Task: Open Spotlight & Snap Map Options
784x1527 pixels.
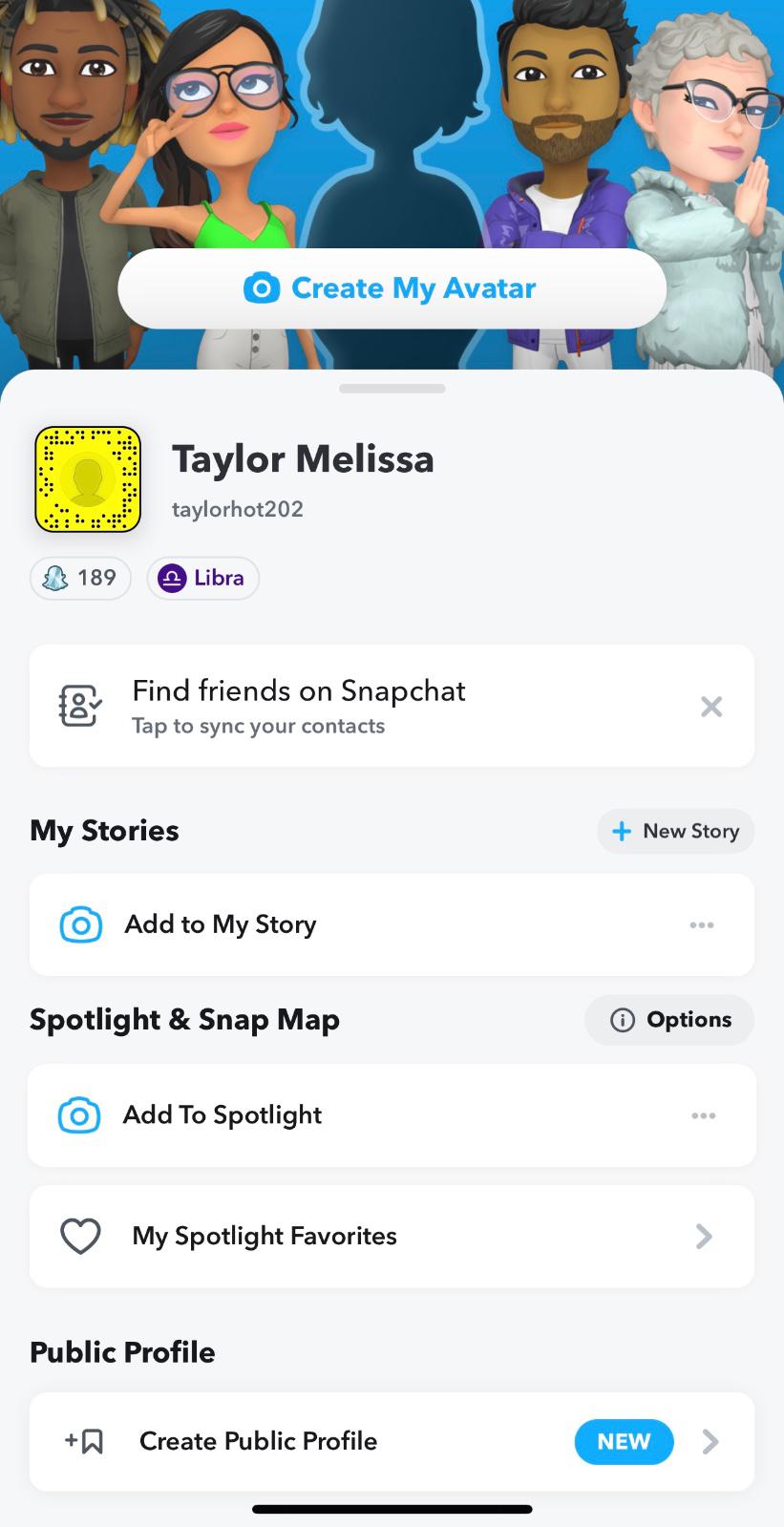Action: 669,1020
